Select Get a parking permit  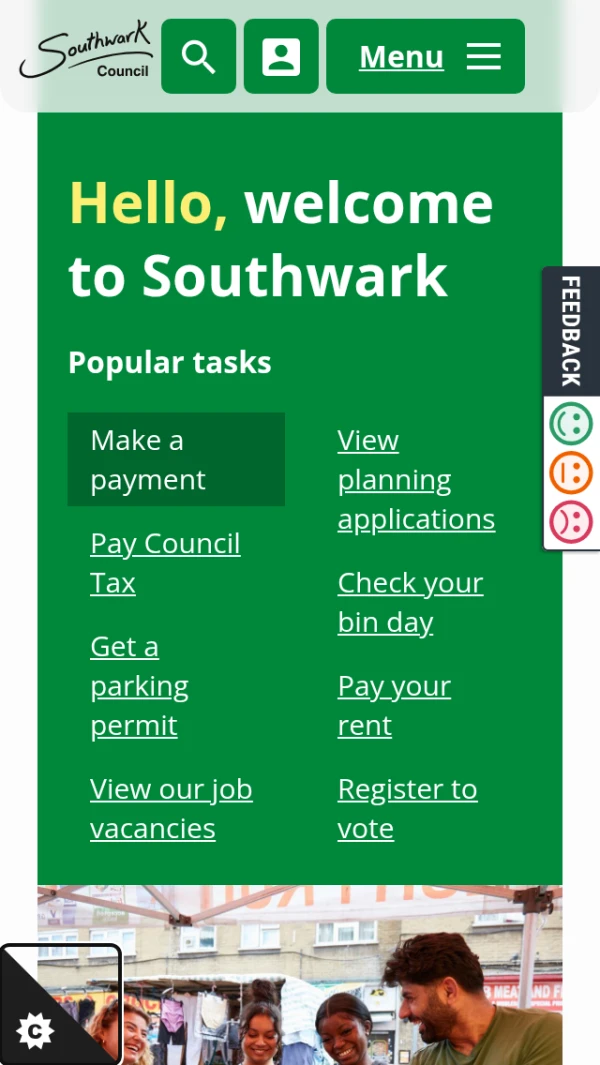[x=139, y=686]
